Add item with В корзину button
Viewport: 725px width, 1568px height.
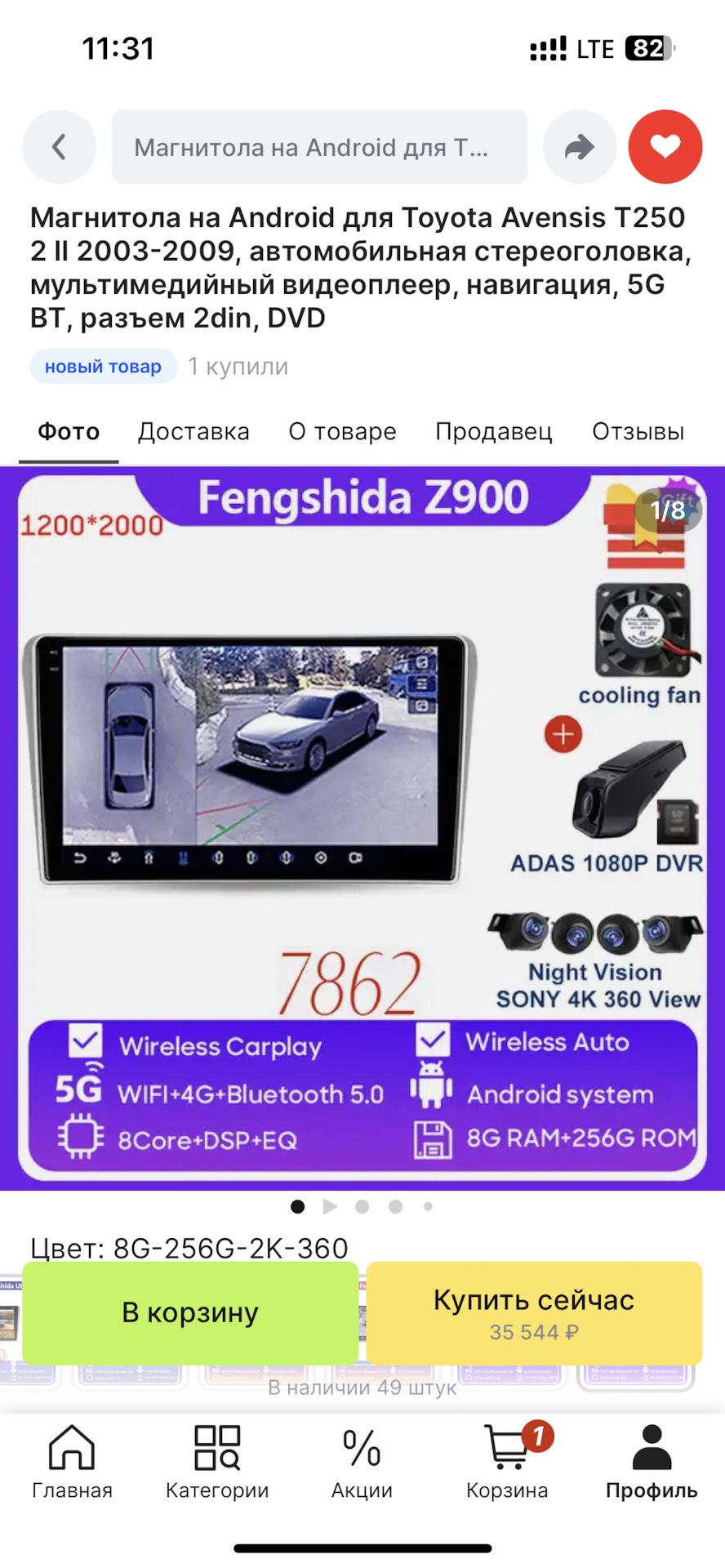click(190, 1312)
